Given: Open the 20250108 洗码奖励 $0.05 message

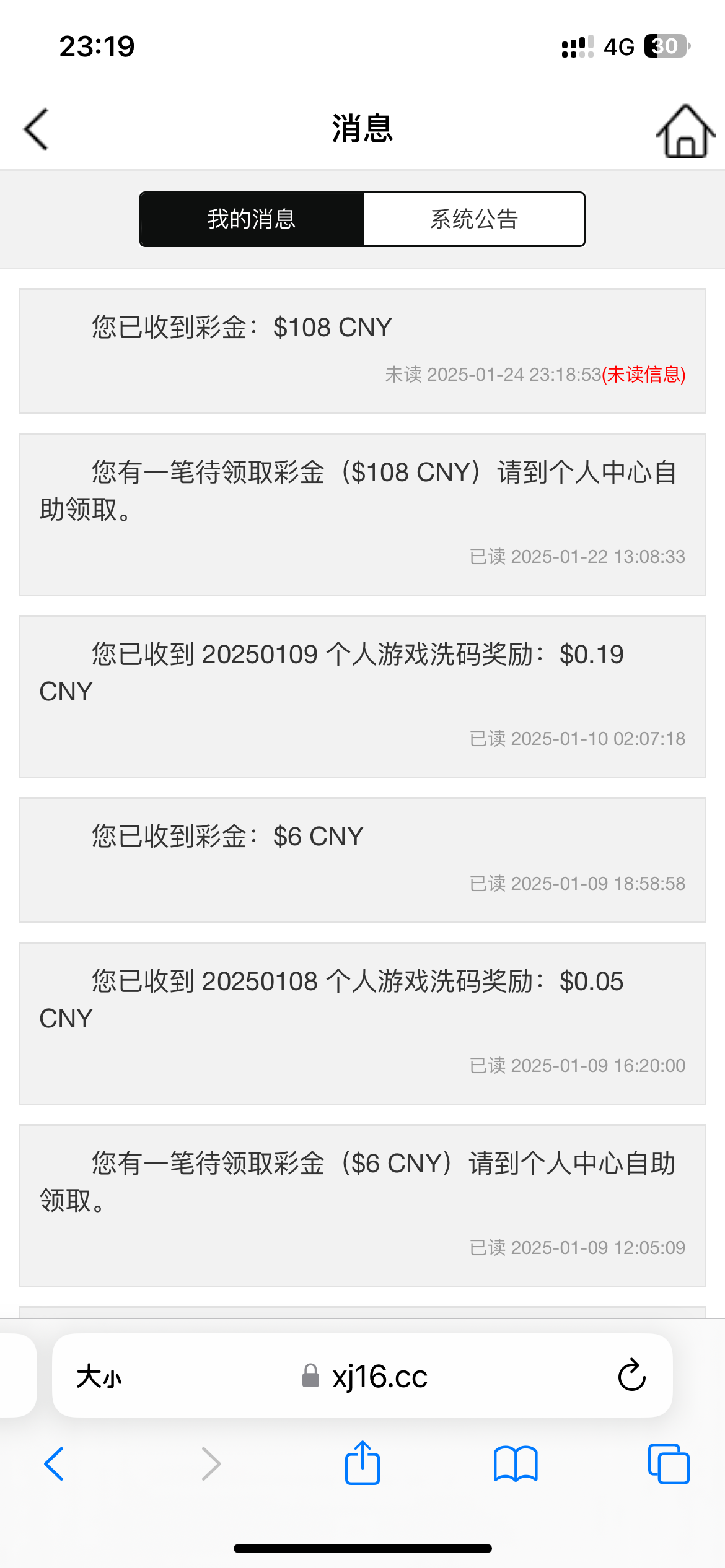Looking at the screenshot, I should coord(362,1023).
